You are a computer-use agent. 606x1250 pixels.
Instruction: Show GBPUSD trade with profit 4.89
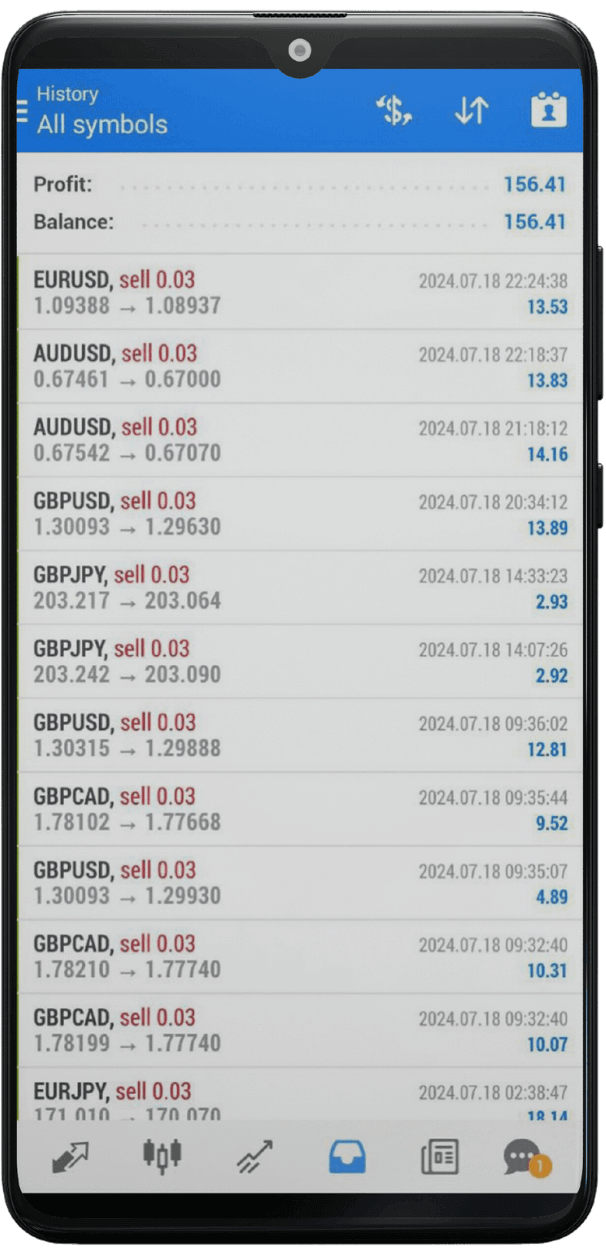pos(300,883)
